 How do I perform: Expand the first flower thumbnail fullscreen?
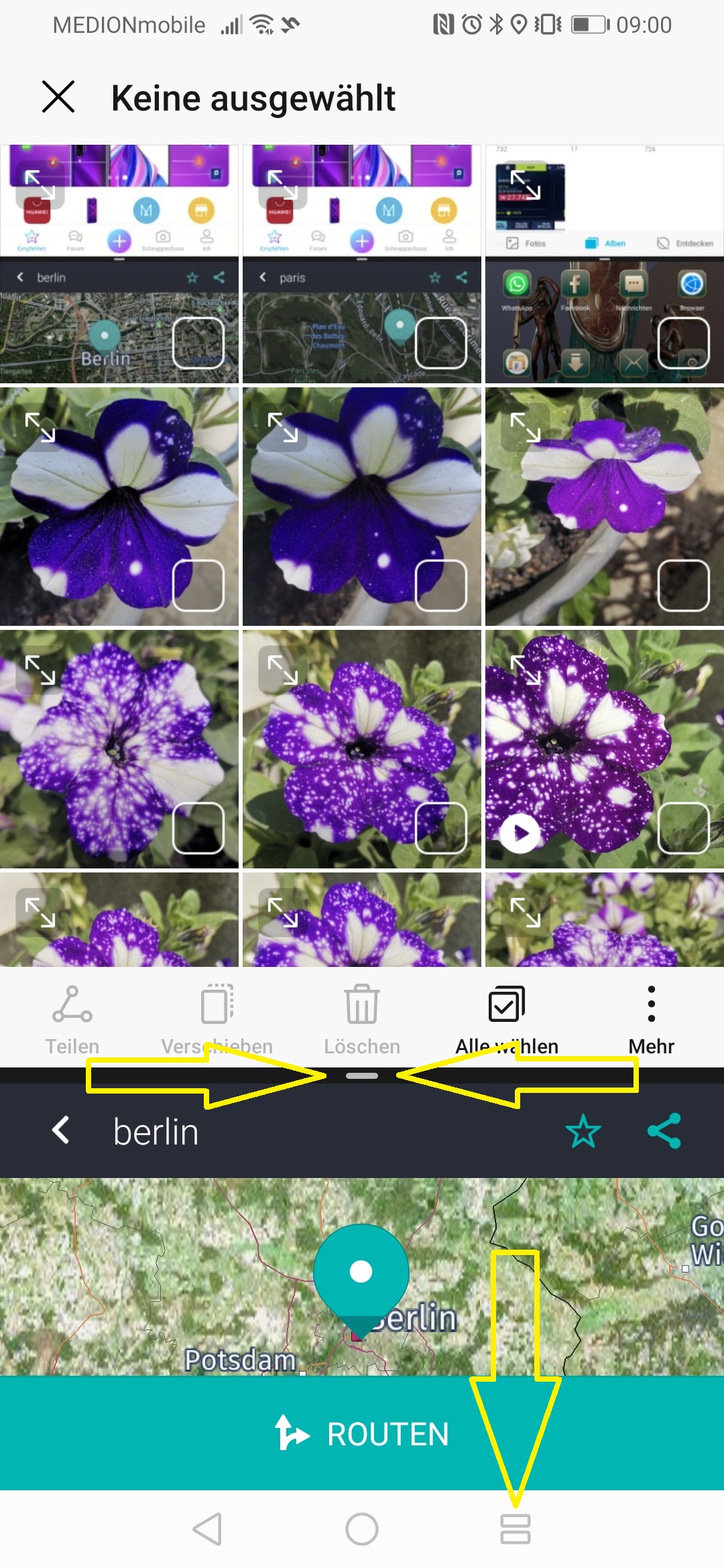click(42, 429)
